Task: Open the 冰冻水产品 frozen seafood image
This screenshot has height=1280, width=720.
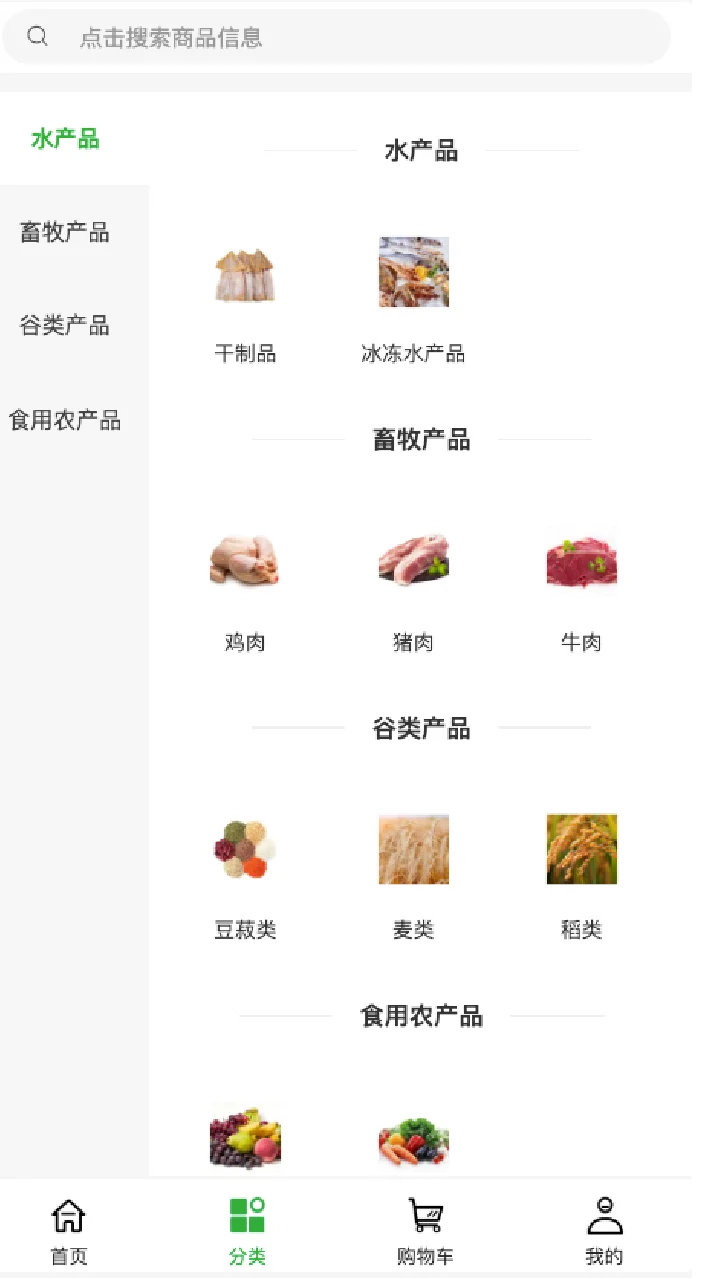Action: [x=413, y=271]
